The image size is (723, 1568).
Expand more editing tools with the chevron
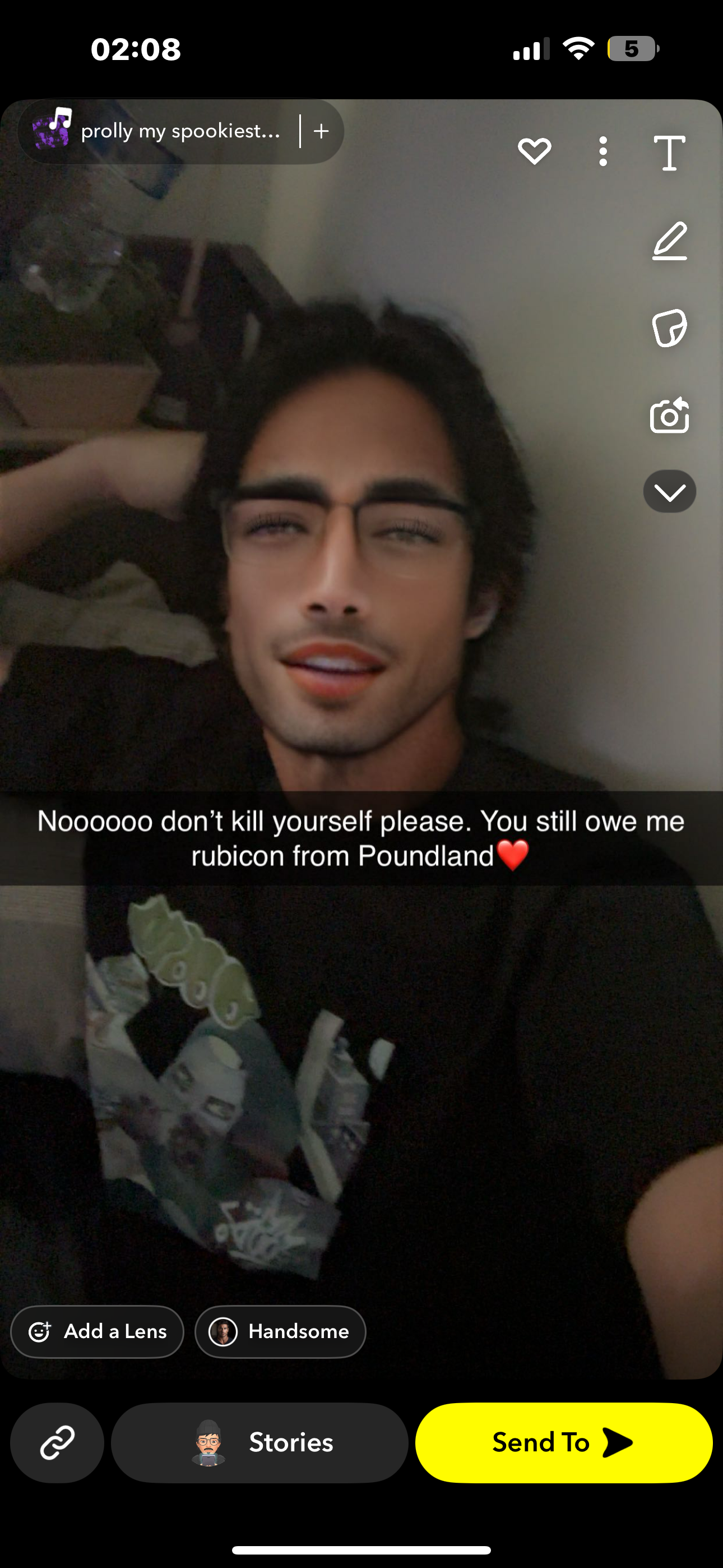click(x=669, y=491)
